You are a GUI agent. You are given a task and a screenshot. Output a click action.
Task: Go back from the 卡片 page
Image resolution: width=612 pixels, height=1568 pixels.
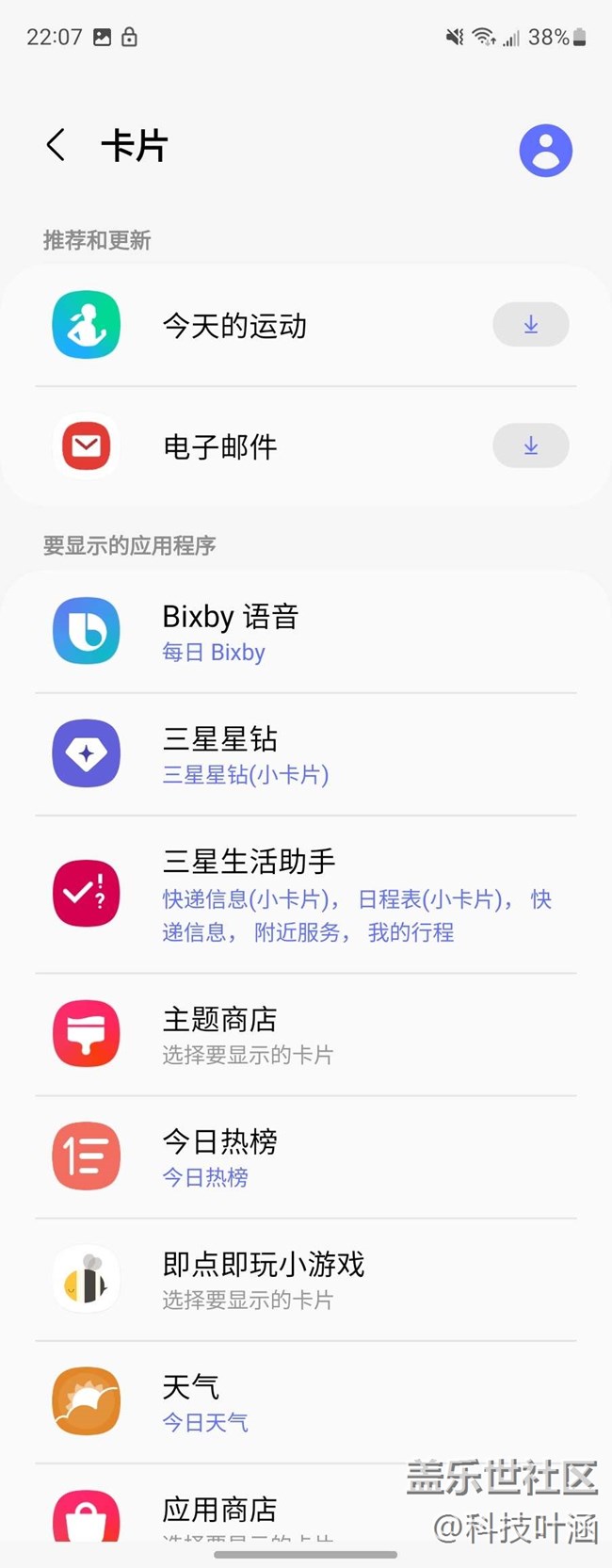(56, 146)
